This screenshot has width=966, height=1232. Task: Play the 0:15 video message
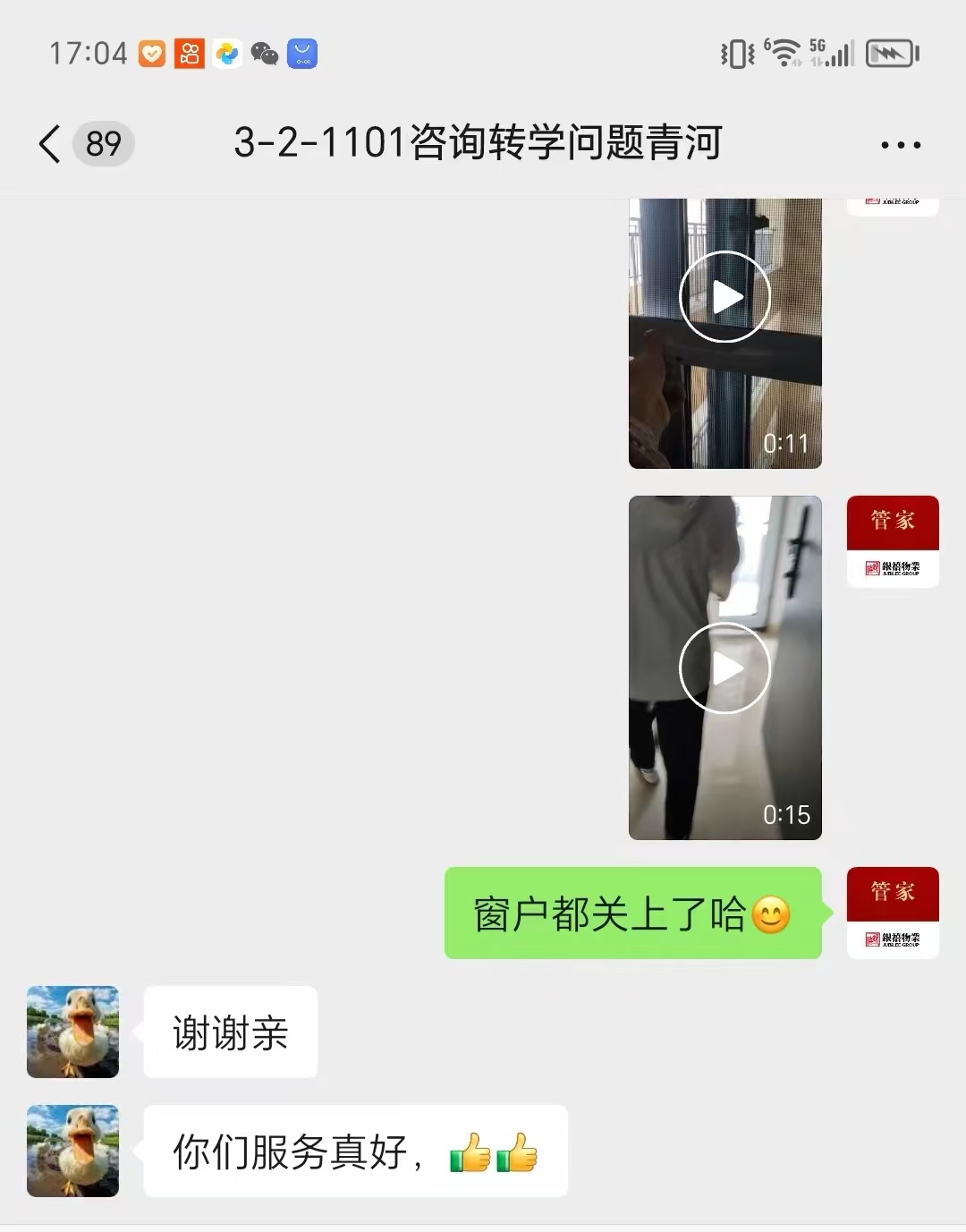(724, 667)
